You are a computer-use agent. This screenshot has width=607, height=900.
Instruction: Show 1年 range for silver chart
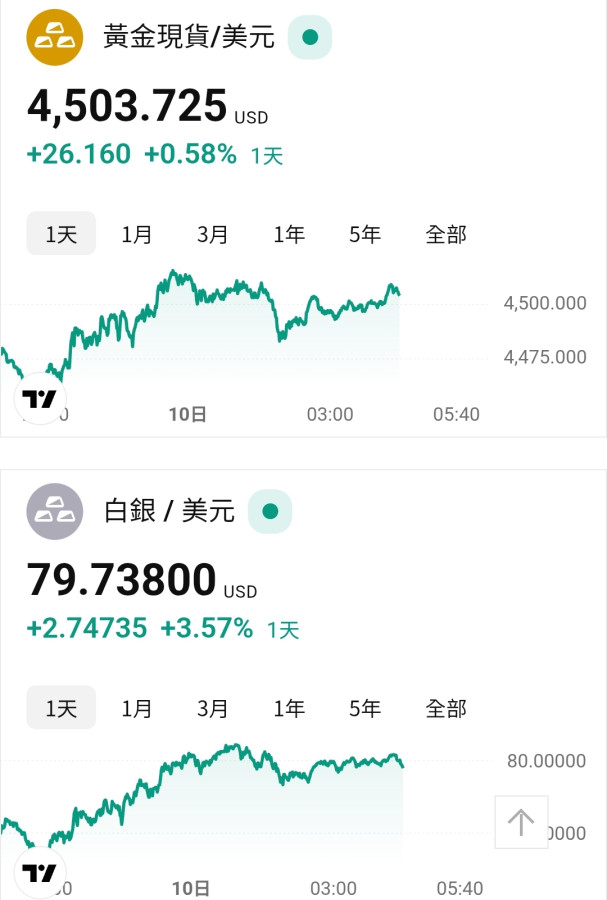(289, 709)
